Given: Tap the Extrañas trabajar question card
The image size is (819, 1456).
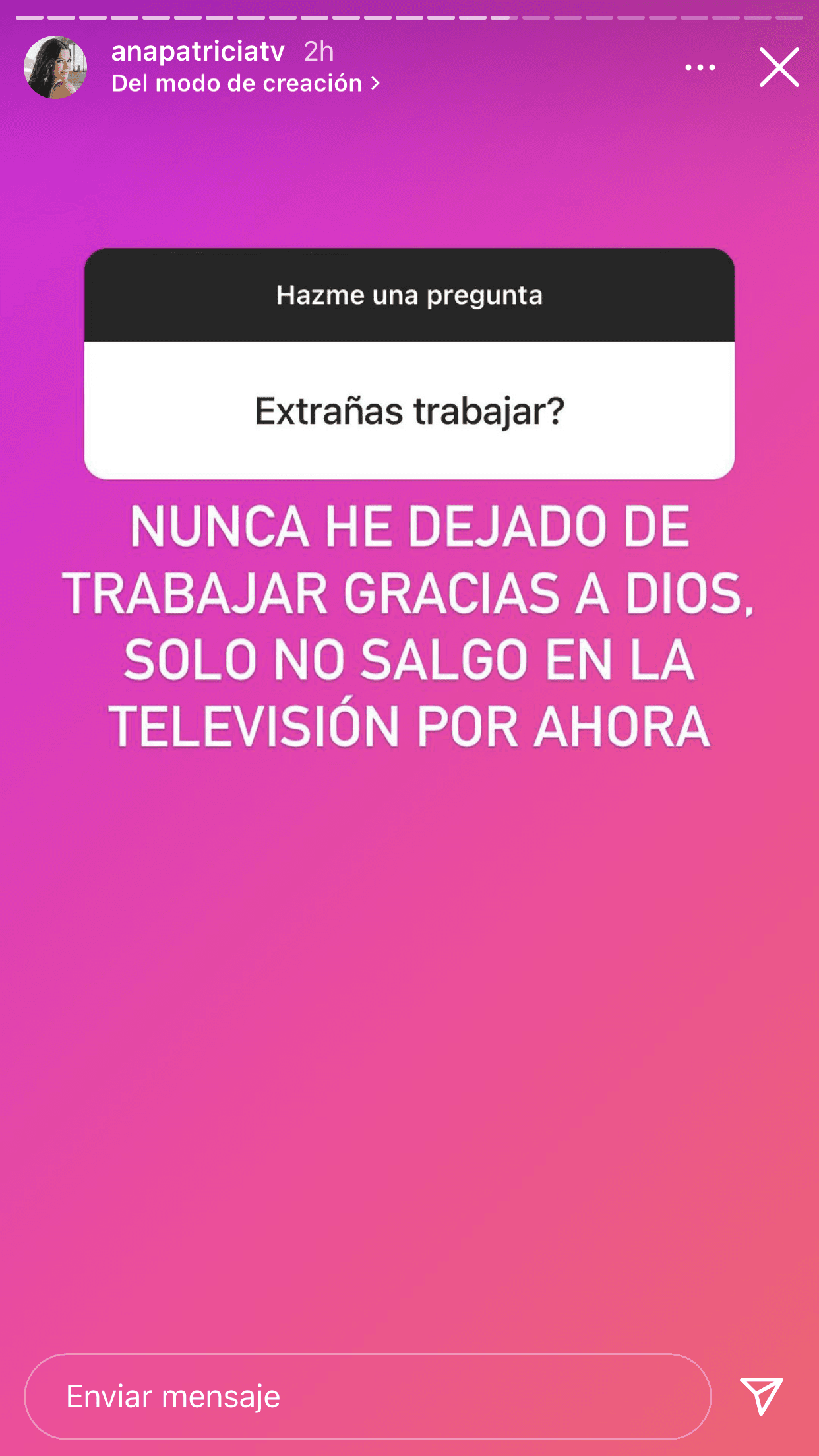Looking at the screenshot, I should (x=409, y=410).
